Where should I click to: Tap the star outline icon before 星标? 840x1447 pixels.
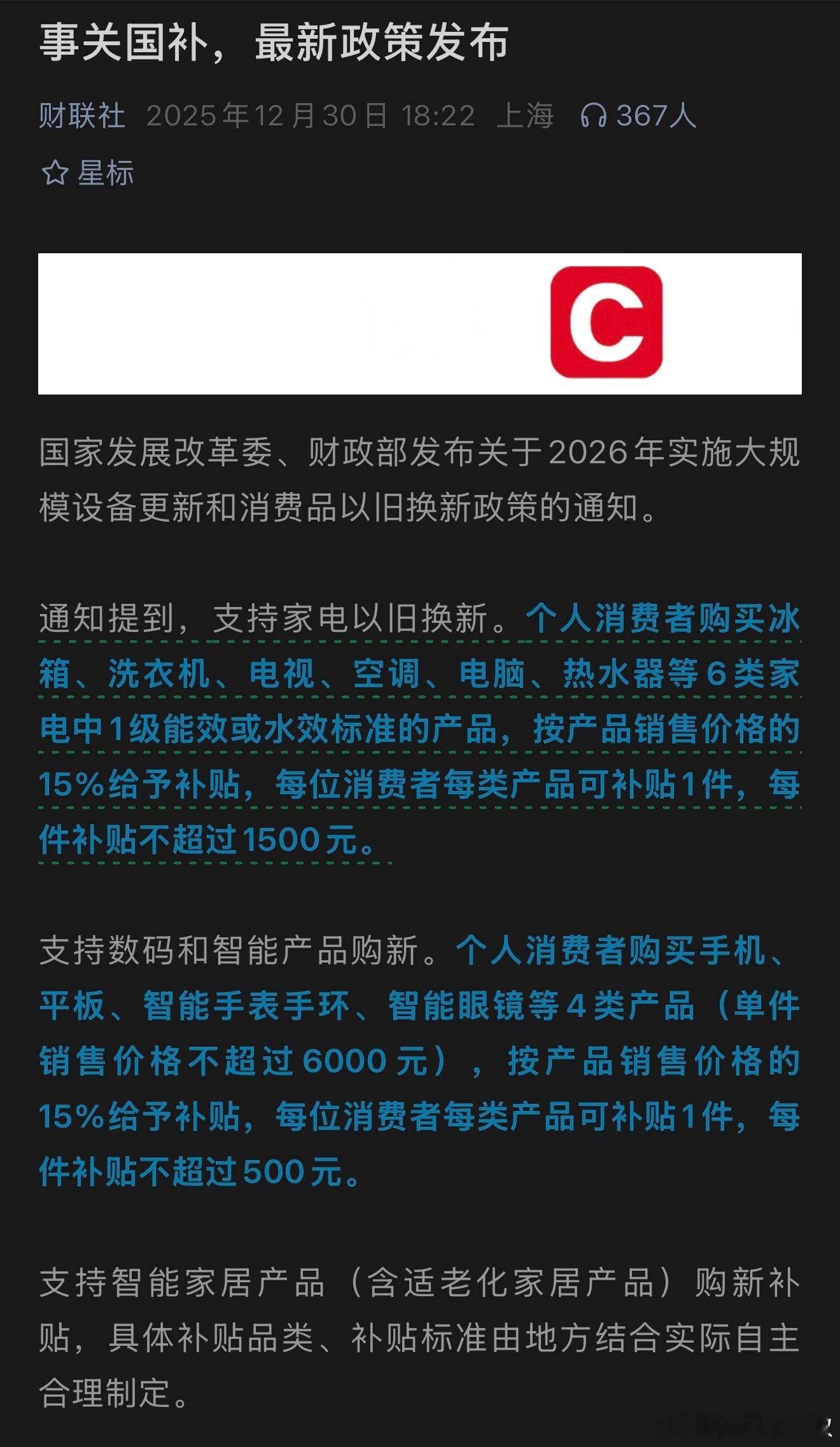click(54, 171)
